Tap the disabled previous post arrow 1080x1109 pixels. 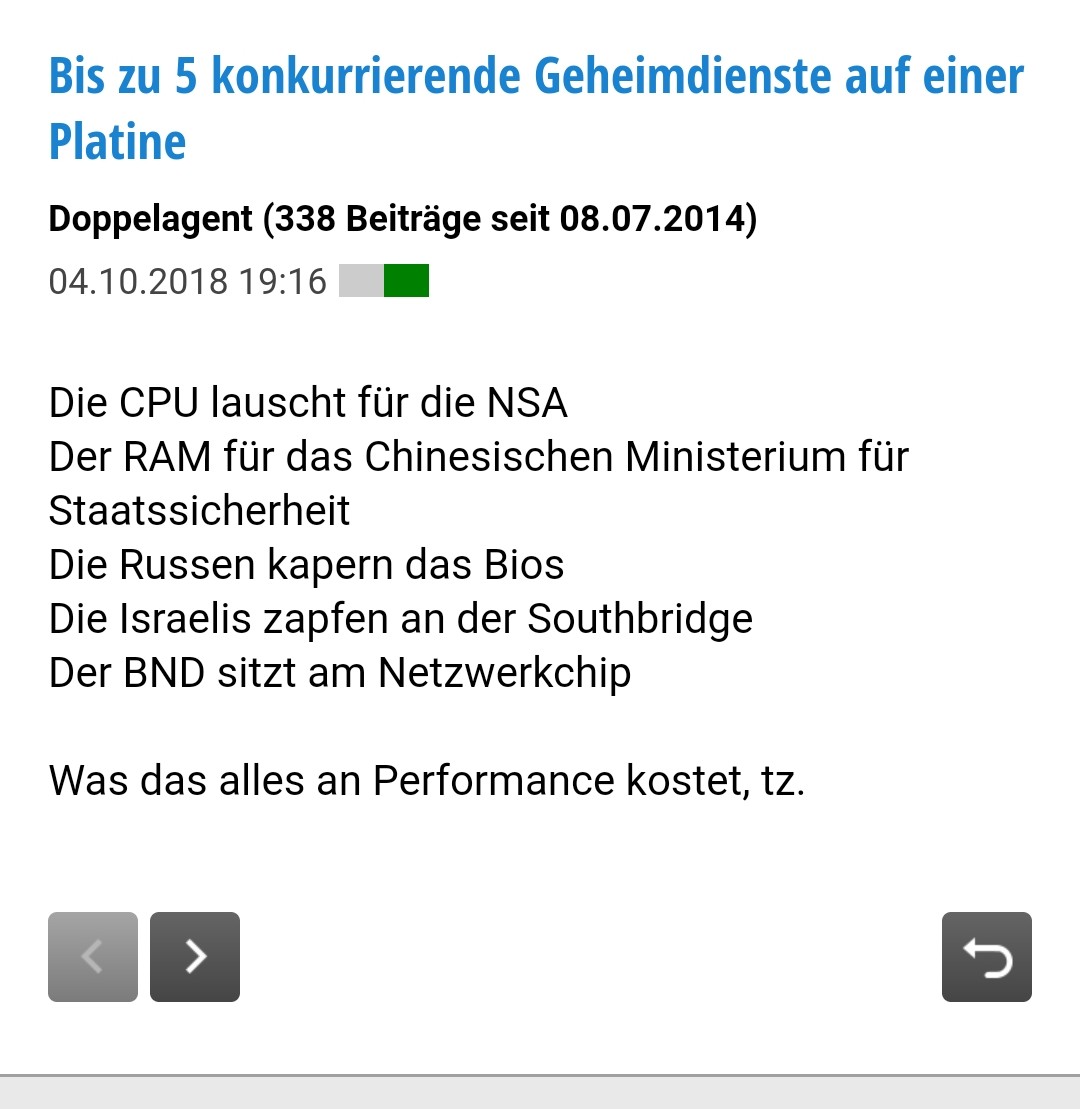click(93, 957)
